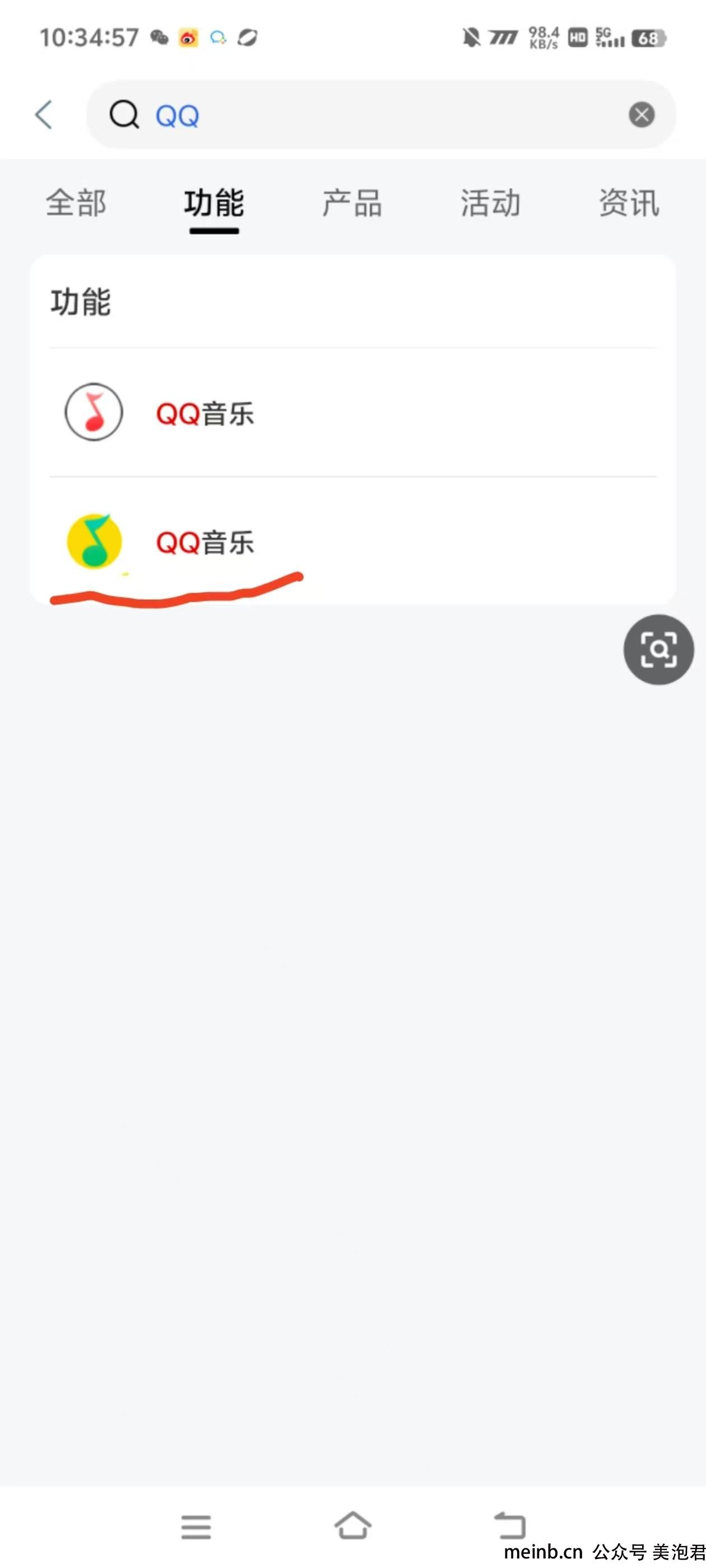
Task: Open the 活动 tab
Action: (491, 203)
